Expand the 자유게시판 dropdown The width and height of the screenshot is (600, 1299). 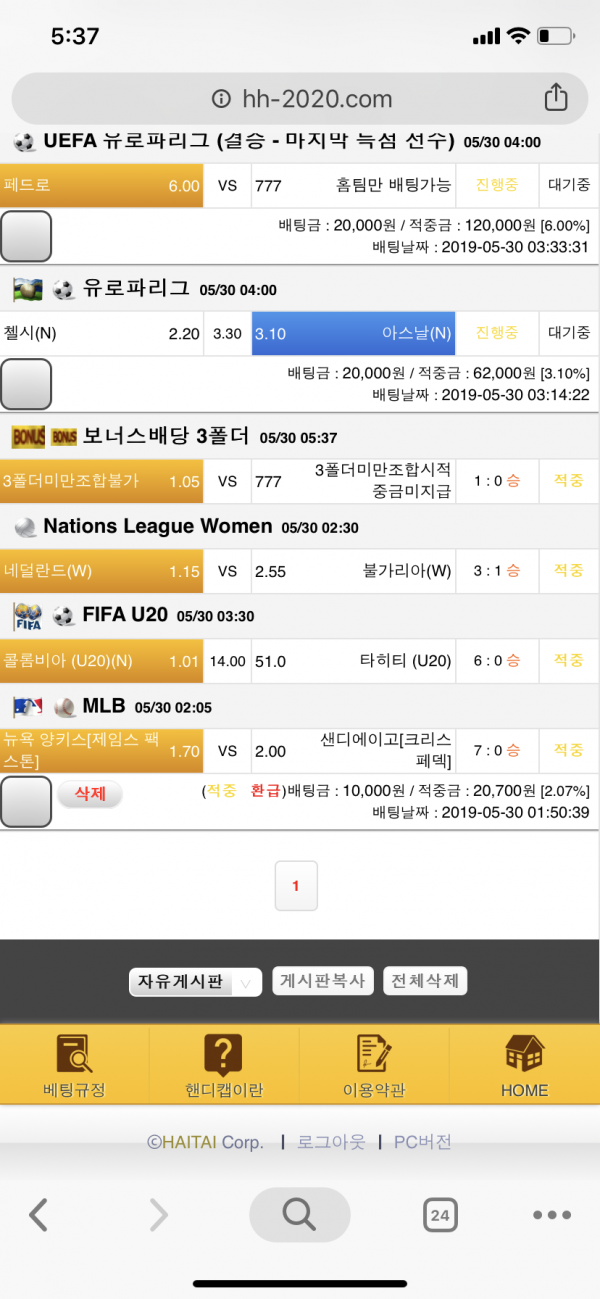(x=195, y=982)
